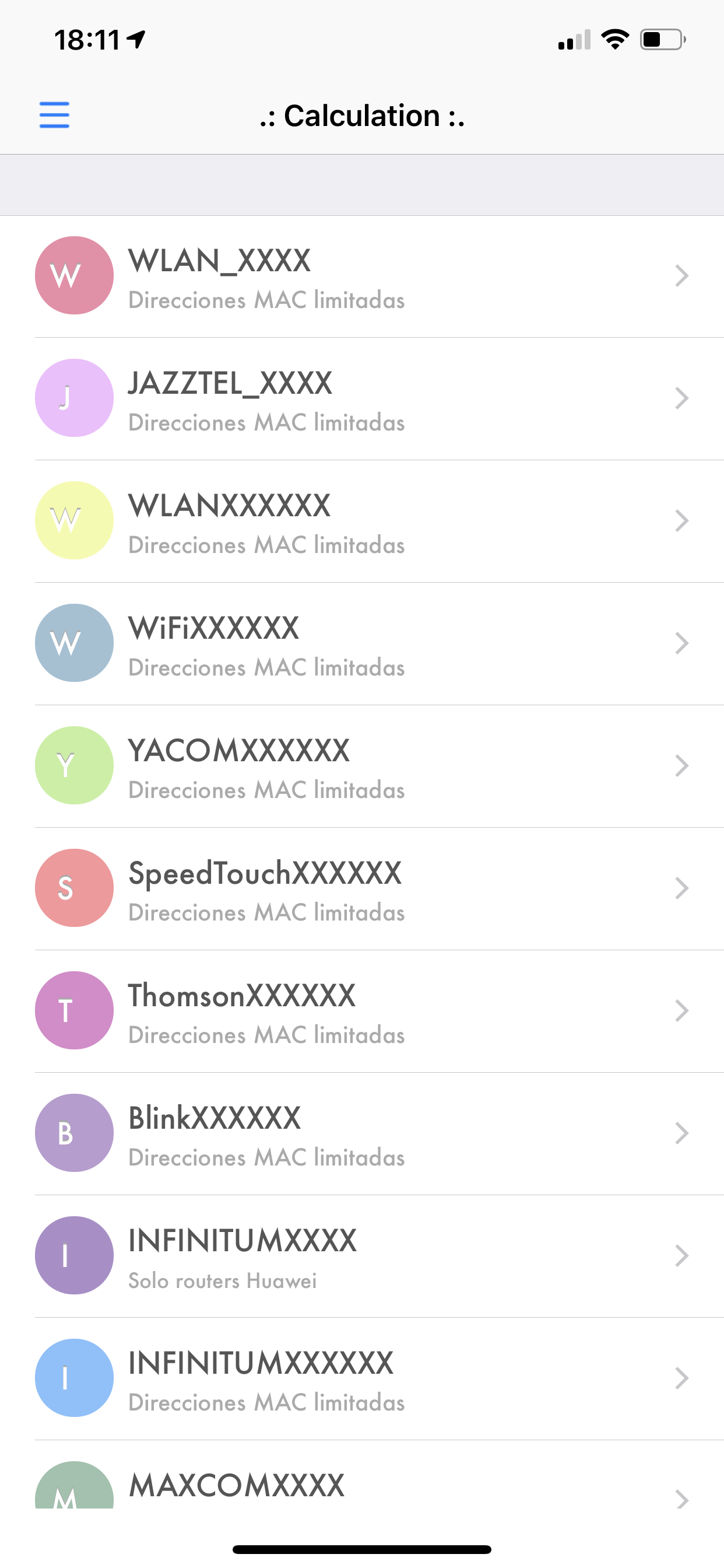Expand the WLAN_XXXX entry via its chevron
The image size is (724, 1568).
point(683,275)
